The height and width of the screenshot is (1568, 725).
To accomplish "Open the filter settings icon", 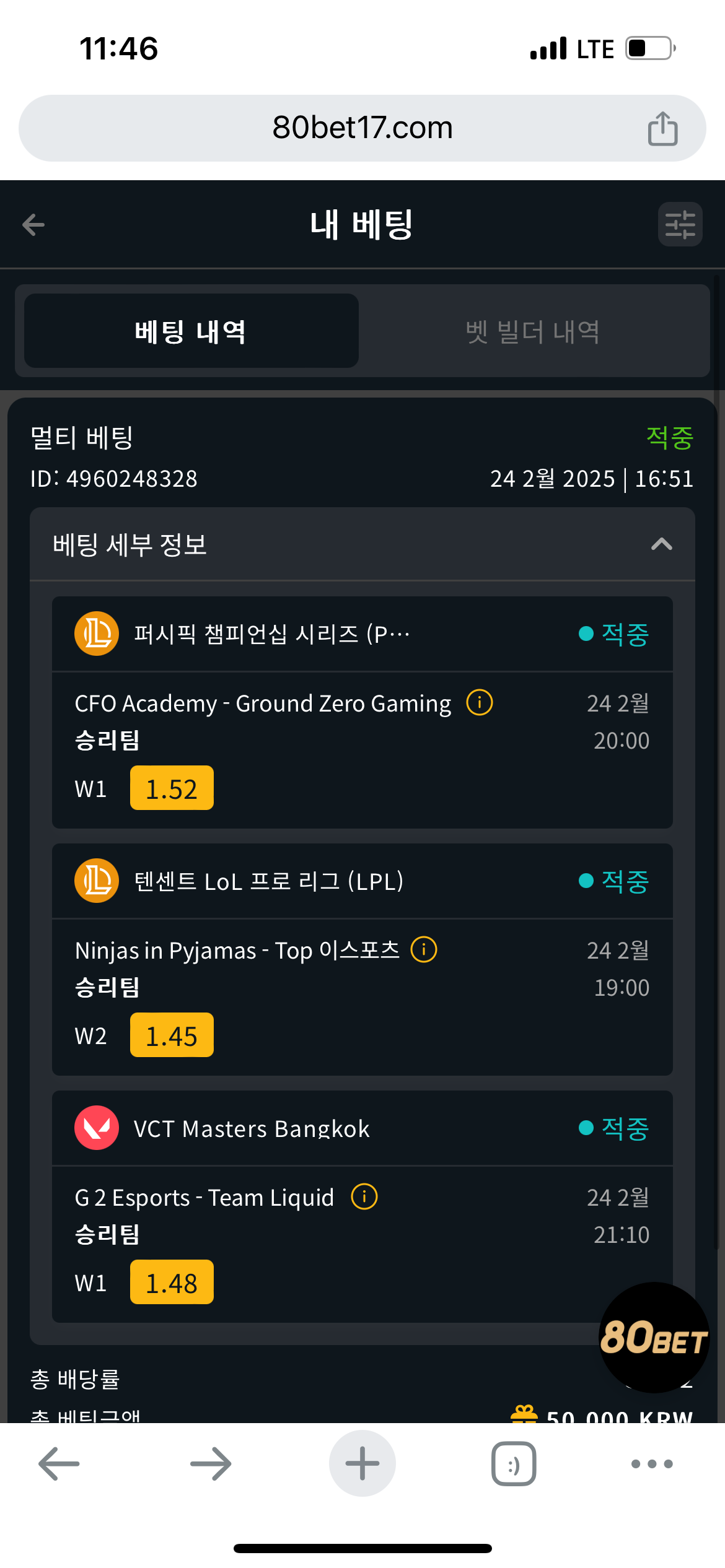I will 680,224.
